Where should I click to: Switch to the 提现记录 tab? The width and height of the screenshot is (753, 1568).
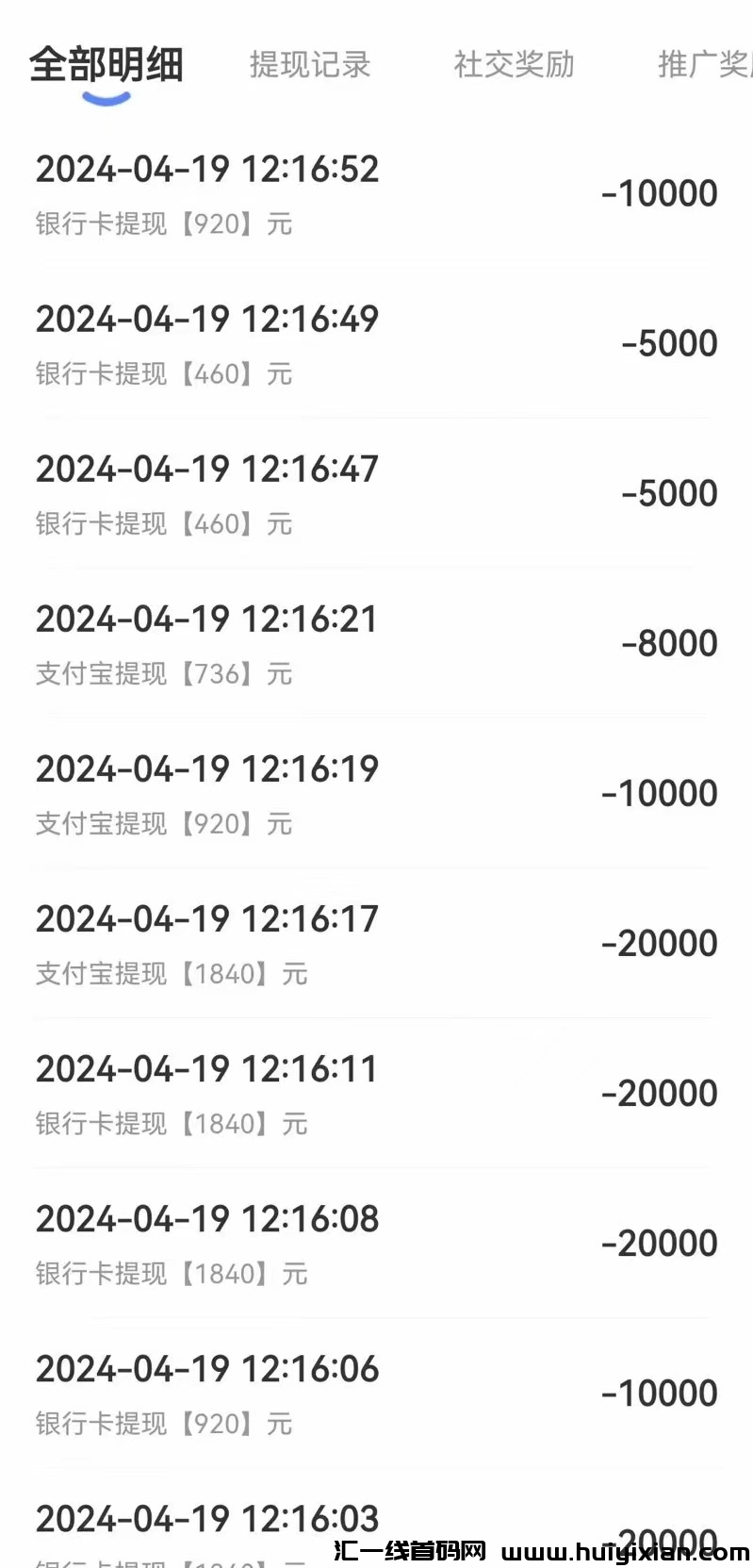pos(310,64)
